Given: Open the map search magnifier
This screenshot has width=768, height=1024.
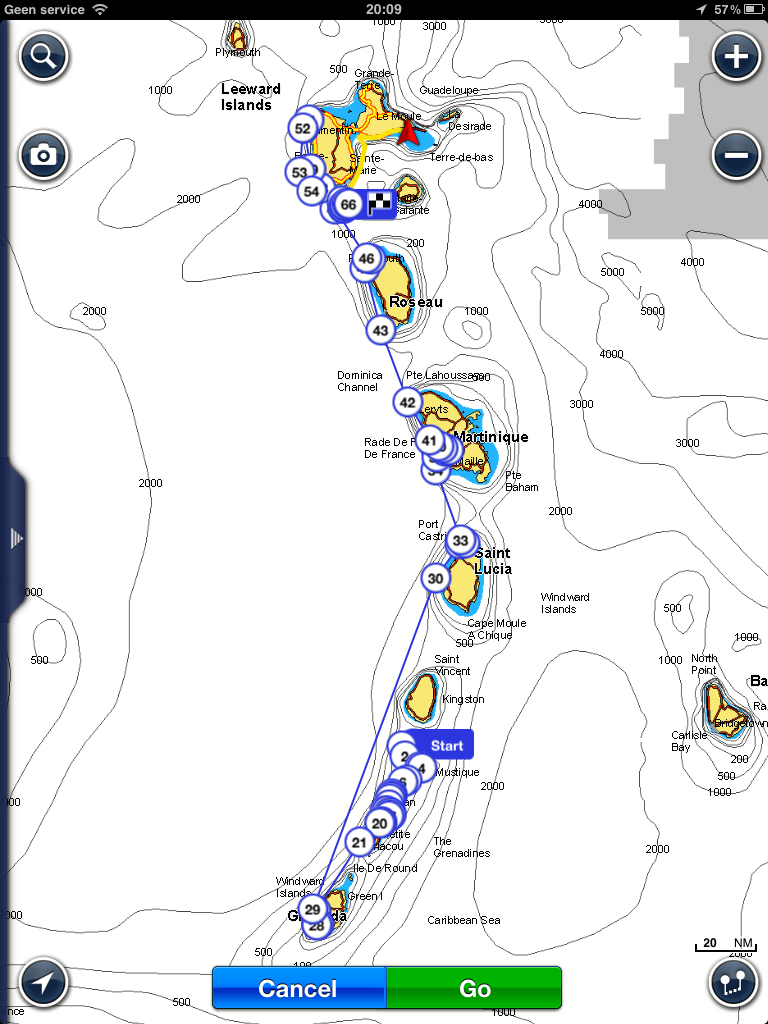Looking at the screenshot, I should 44,56.
